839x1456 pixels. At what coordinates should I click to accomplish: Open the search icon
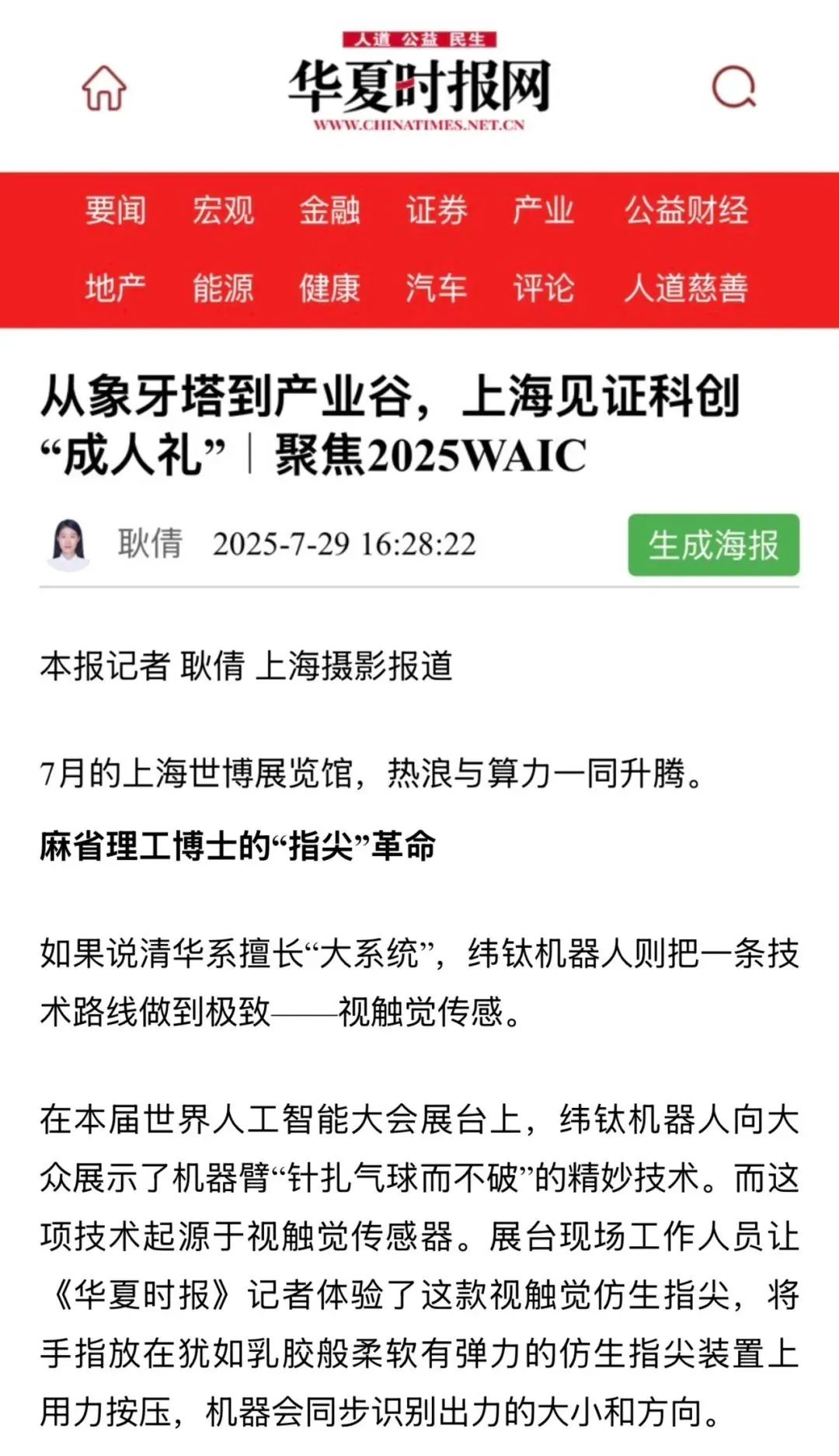[734, 86]
